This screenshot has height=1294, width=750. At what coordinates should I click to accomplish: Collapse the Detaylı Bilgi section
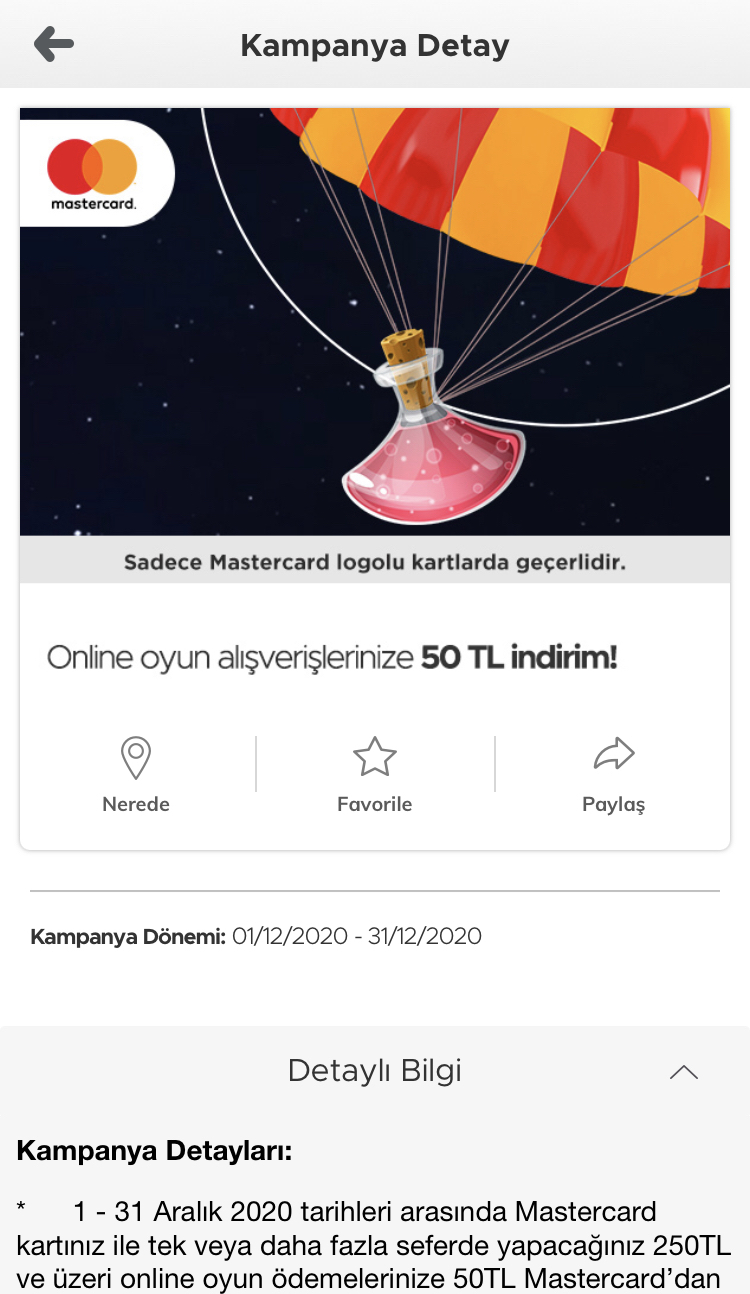(x=683, y=1072)
